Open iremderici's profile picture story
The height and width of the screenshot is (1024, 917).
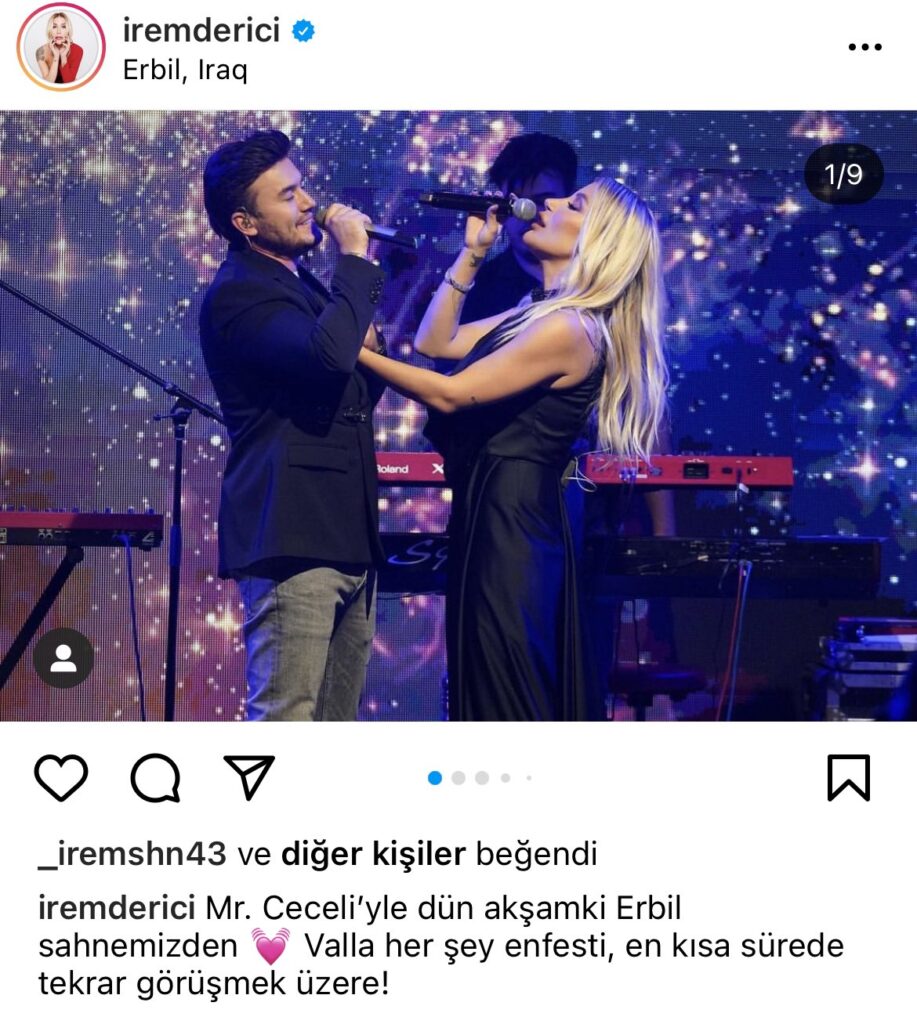click(x=60, y=47)
